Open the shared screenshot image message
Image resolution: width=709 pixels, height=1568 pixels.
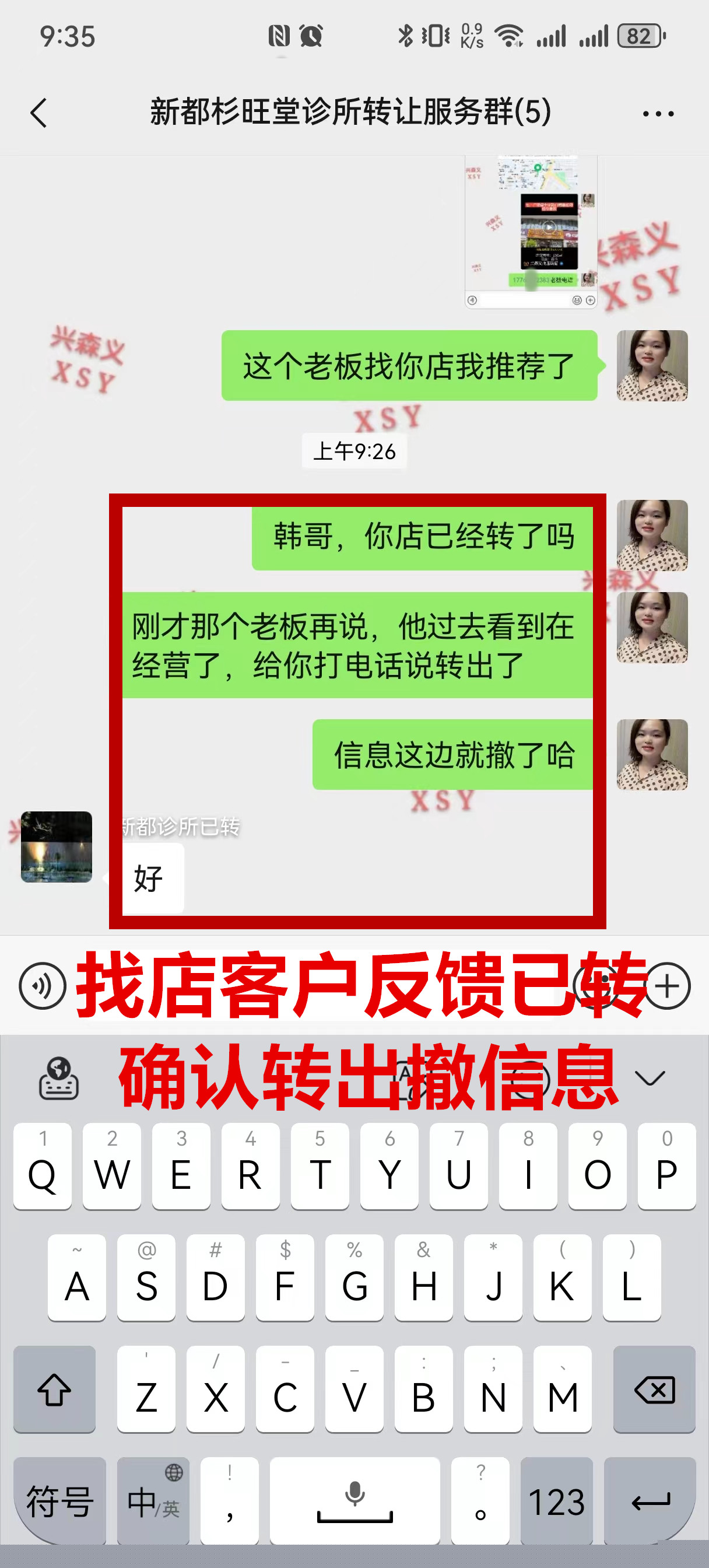531,232
